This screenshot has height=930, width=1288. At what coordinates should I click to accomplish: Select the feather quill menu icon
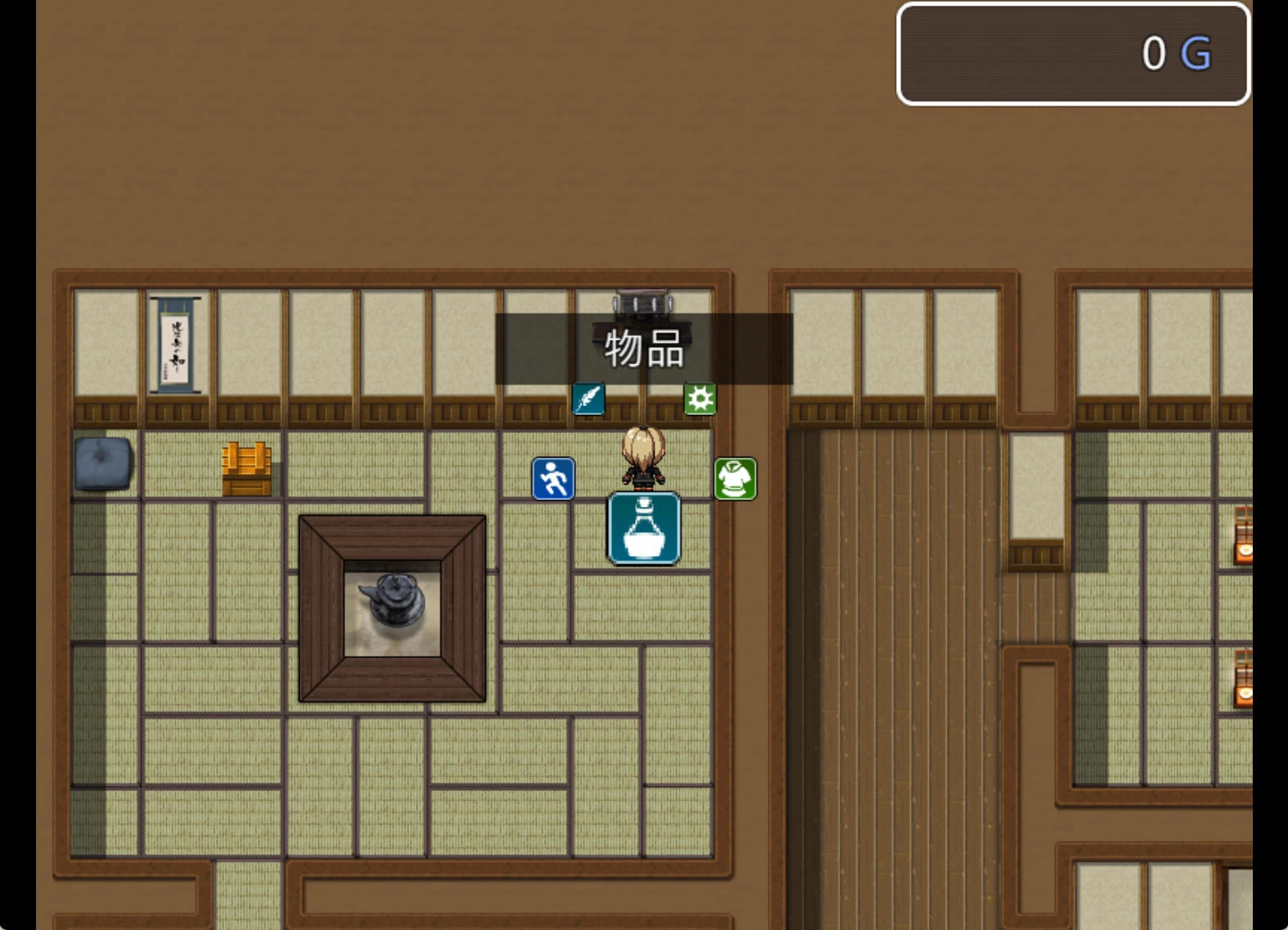[588, 399]
